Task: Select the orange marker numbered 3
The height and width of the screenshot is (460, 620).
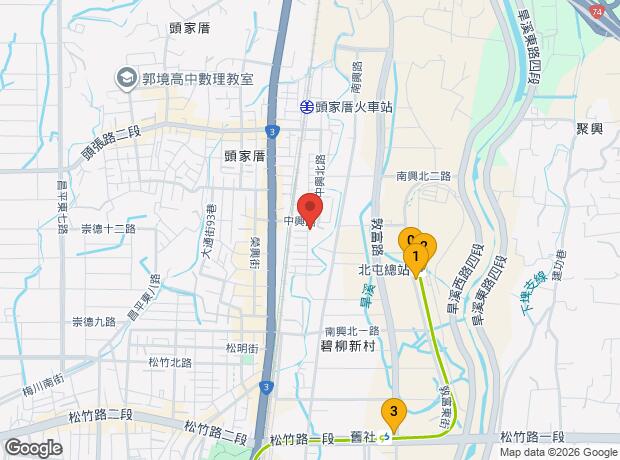Action: click(x=394, y=411)
